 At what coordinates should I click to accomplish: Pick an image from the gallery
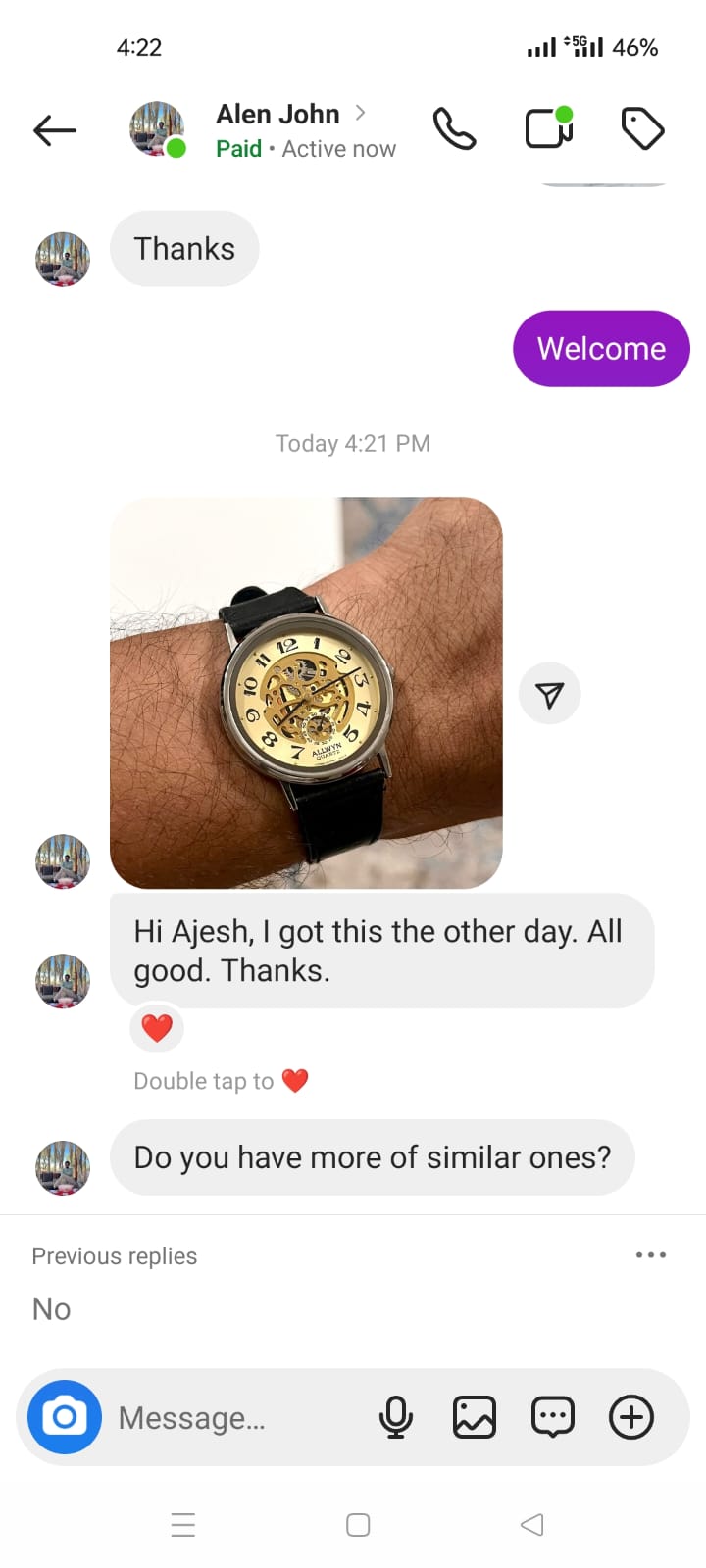(x=475, y=1417)
